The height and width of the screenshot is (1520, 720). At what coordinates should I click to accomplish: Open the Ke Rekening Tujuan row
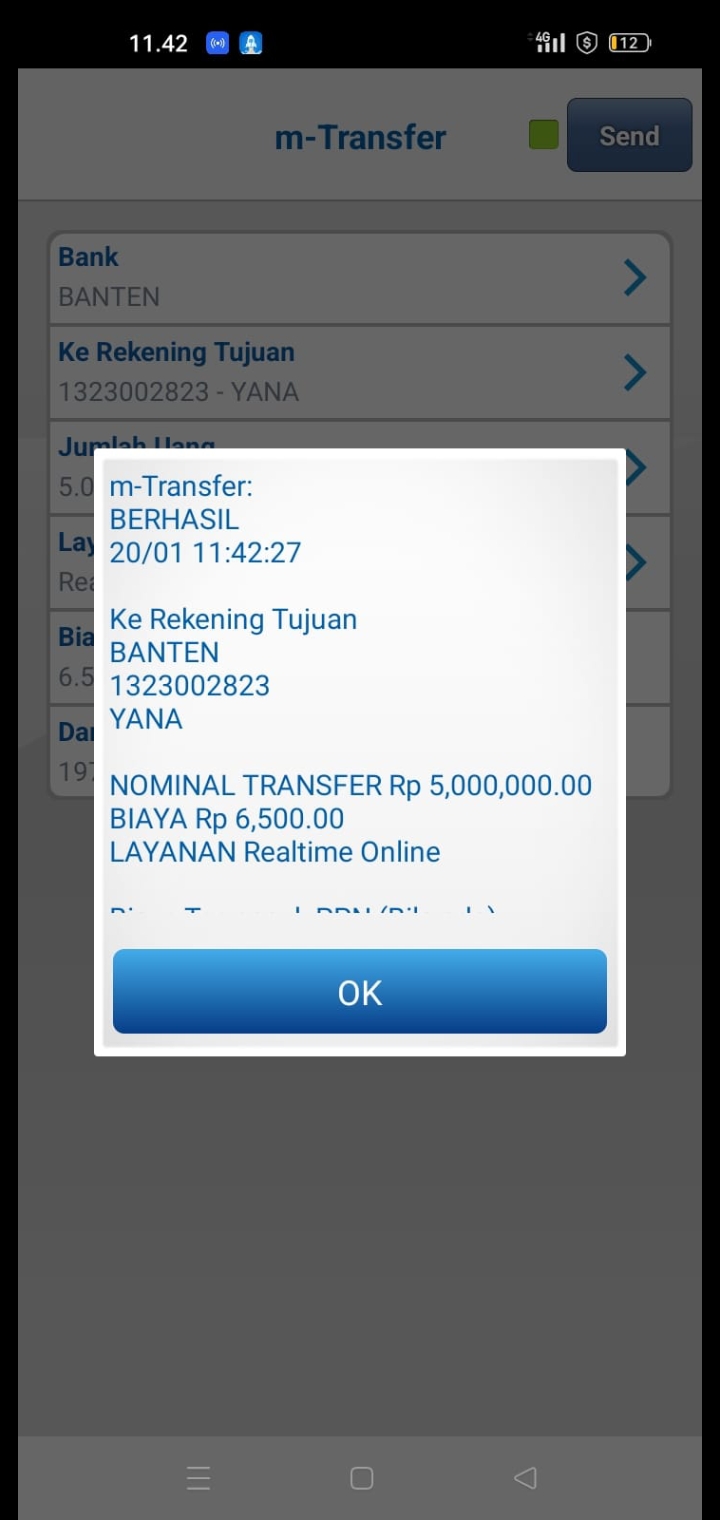(x=359, y=372)
